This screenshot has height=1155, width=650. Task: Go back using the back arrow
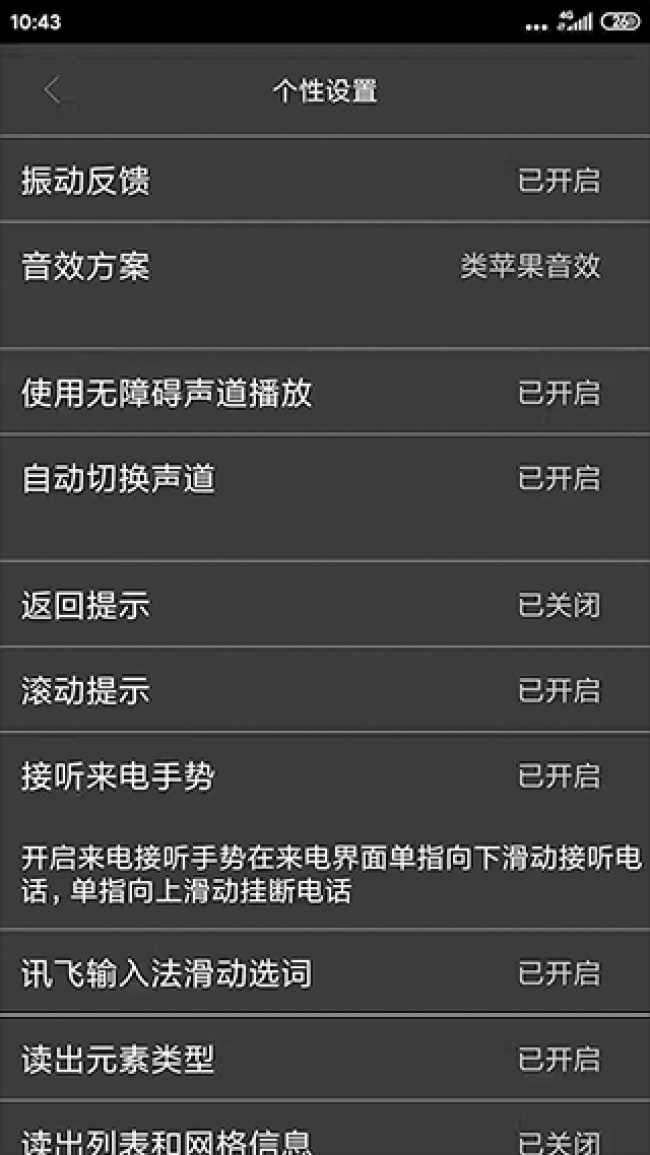(52, 91)
